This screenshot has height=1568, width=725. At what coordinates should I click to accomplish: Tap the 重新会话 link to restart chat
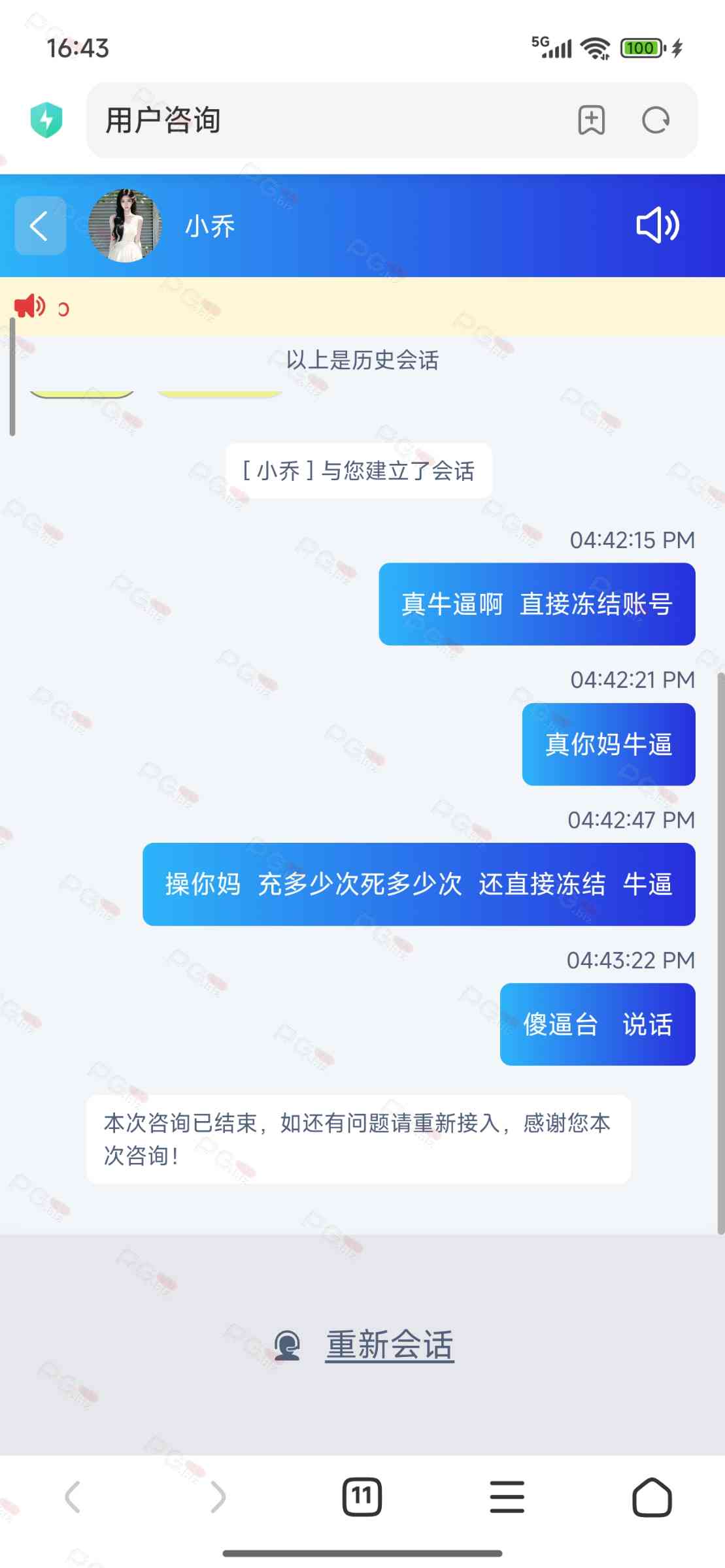(390, 1345)
